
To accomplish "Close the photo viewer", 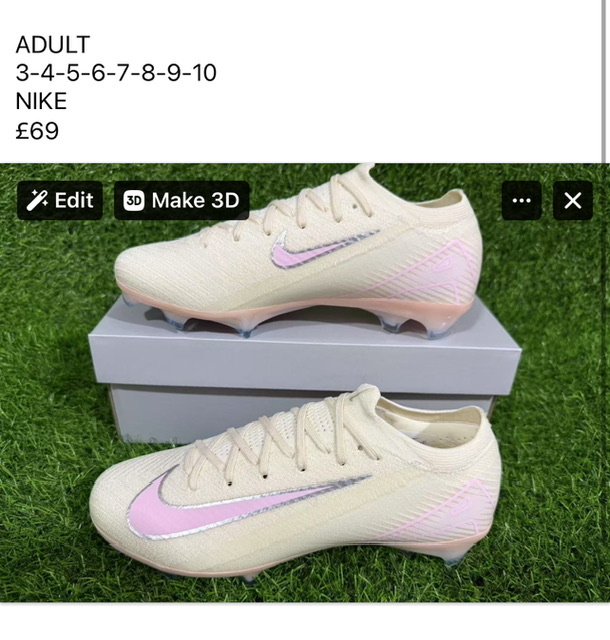I will point(572,200).
